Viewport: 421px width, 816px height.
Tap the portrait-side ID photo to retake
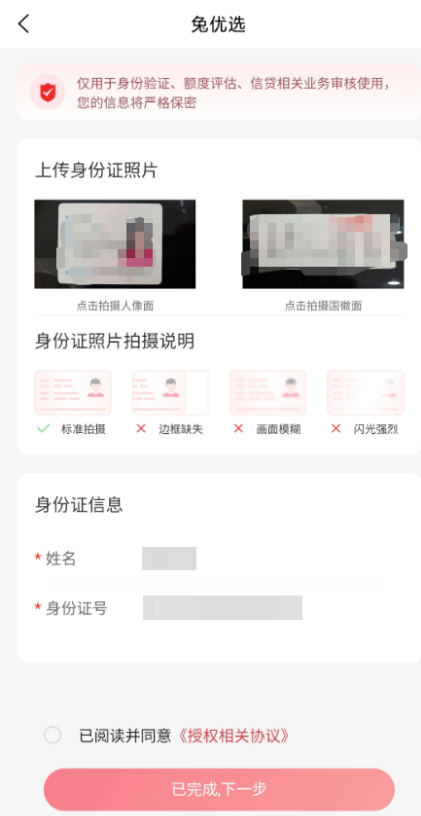[115, 244]
